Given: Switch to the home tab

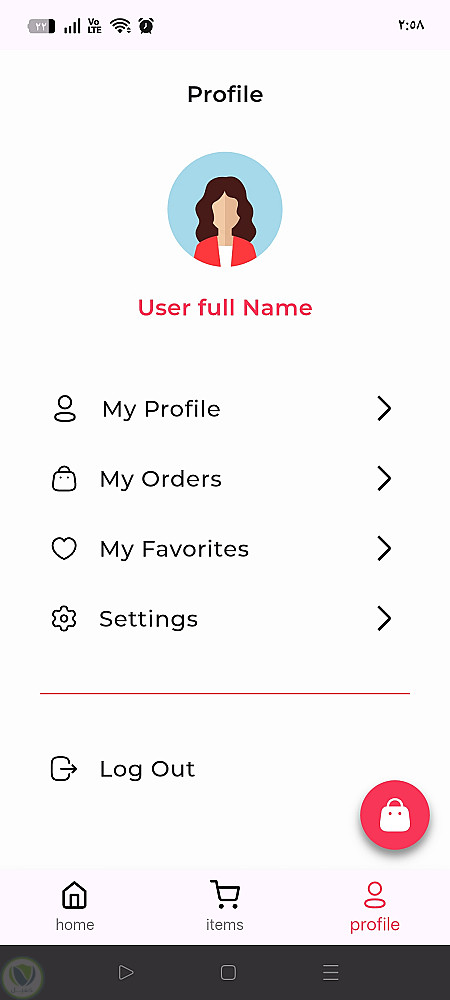Looking at the screenshot, I should (75, 906).
